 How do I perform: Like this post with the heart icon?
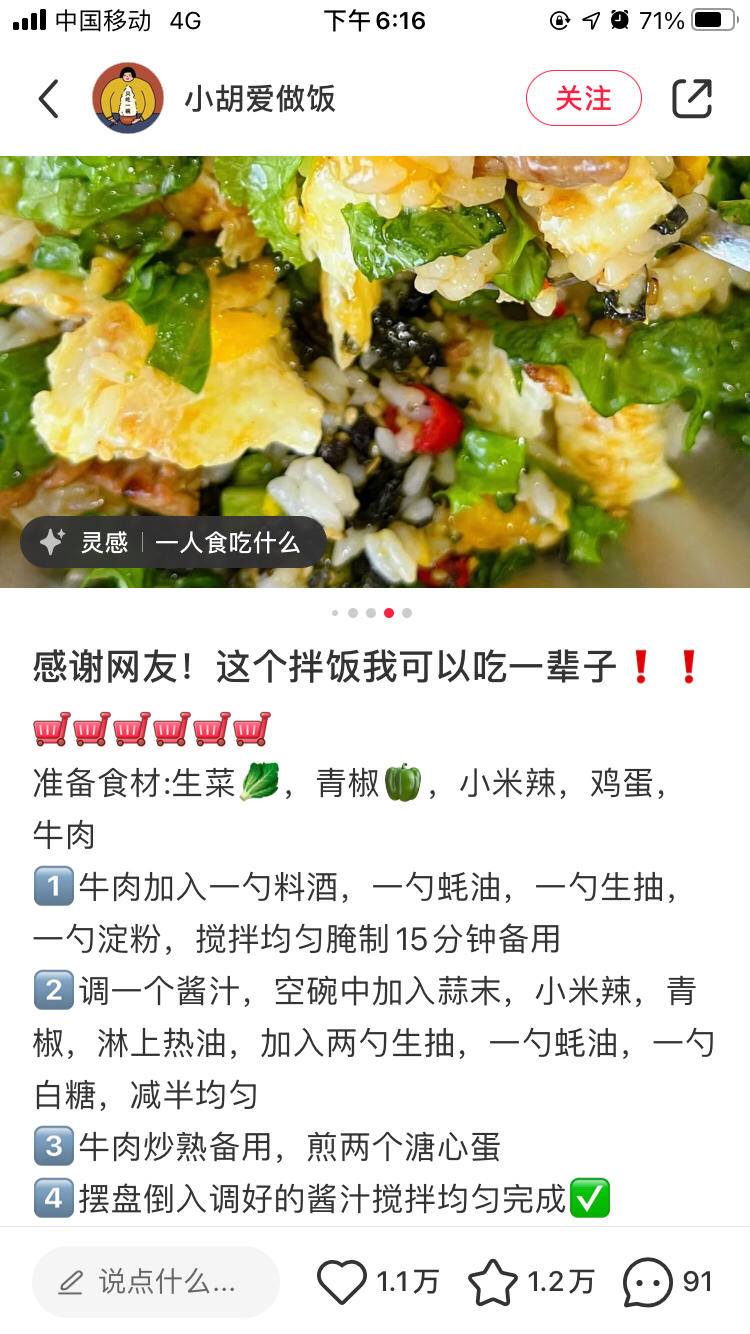click(x=342, y=1281)
